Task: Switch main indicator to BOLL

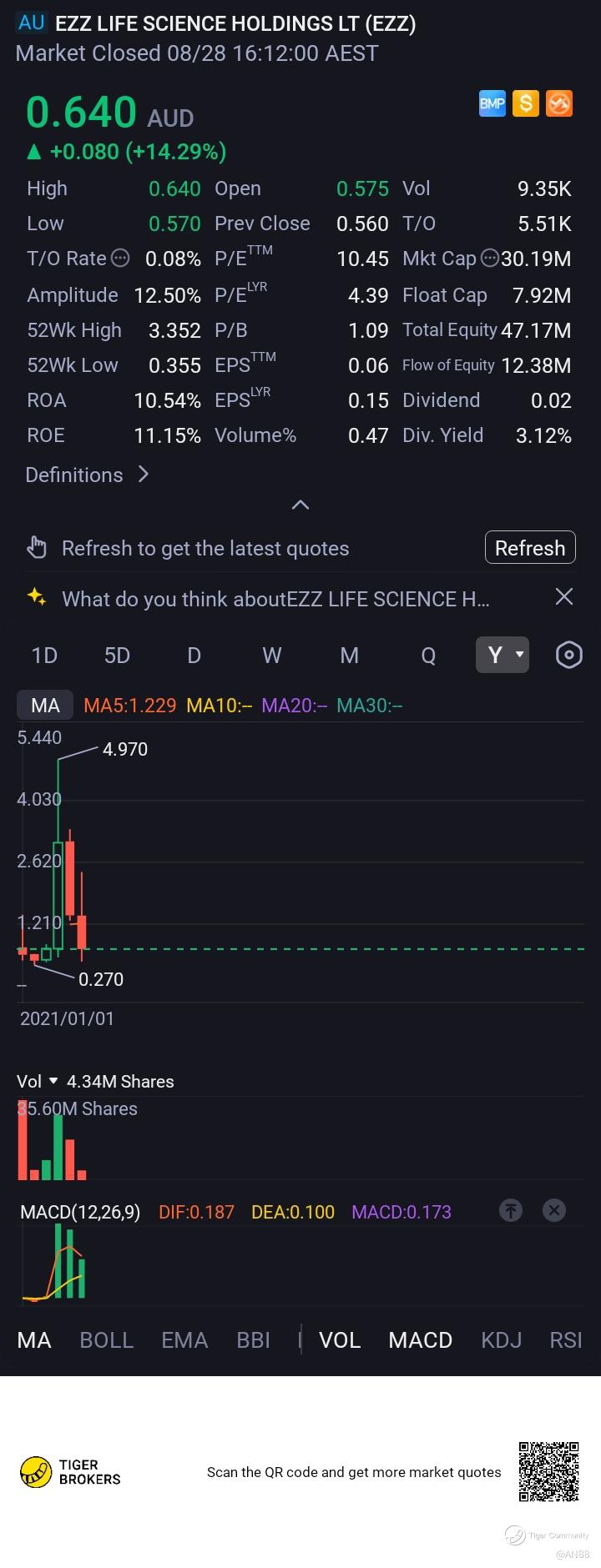Action: point(106,1340)
